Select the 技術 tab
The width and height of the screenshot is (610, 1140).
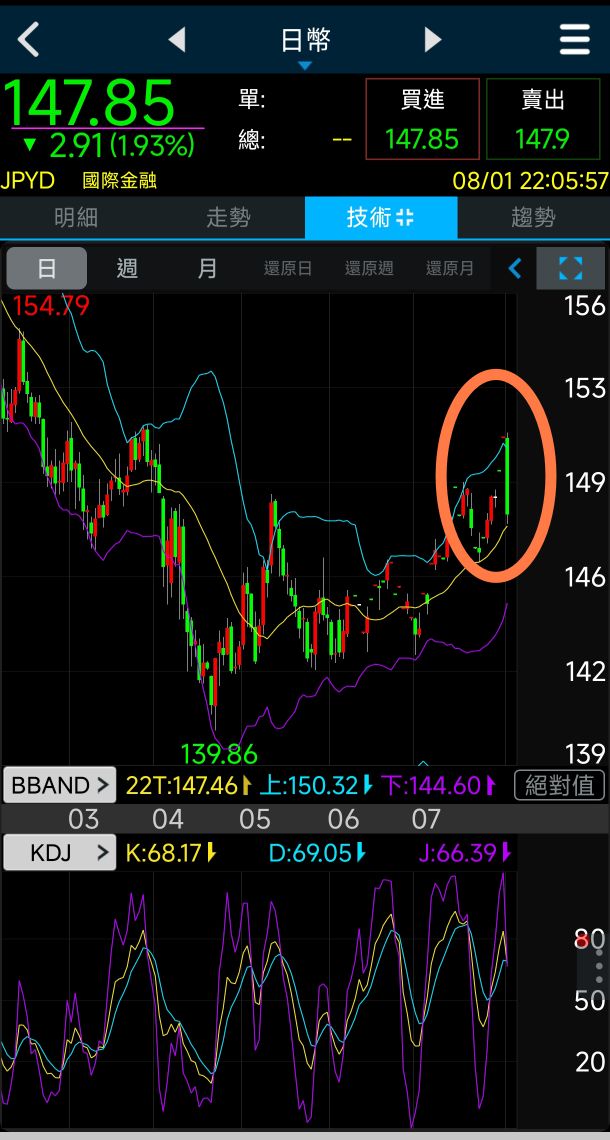[x=381, y=217]
